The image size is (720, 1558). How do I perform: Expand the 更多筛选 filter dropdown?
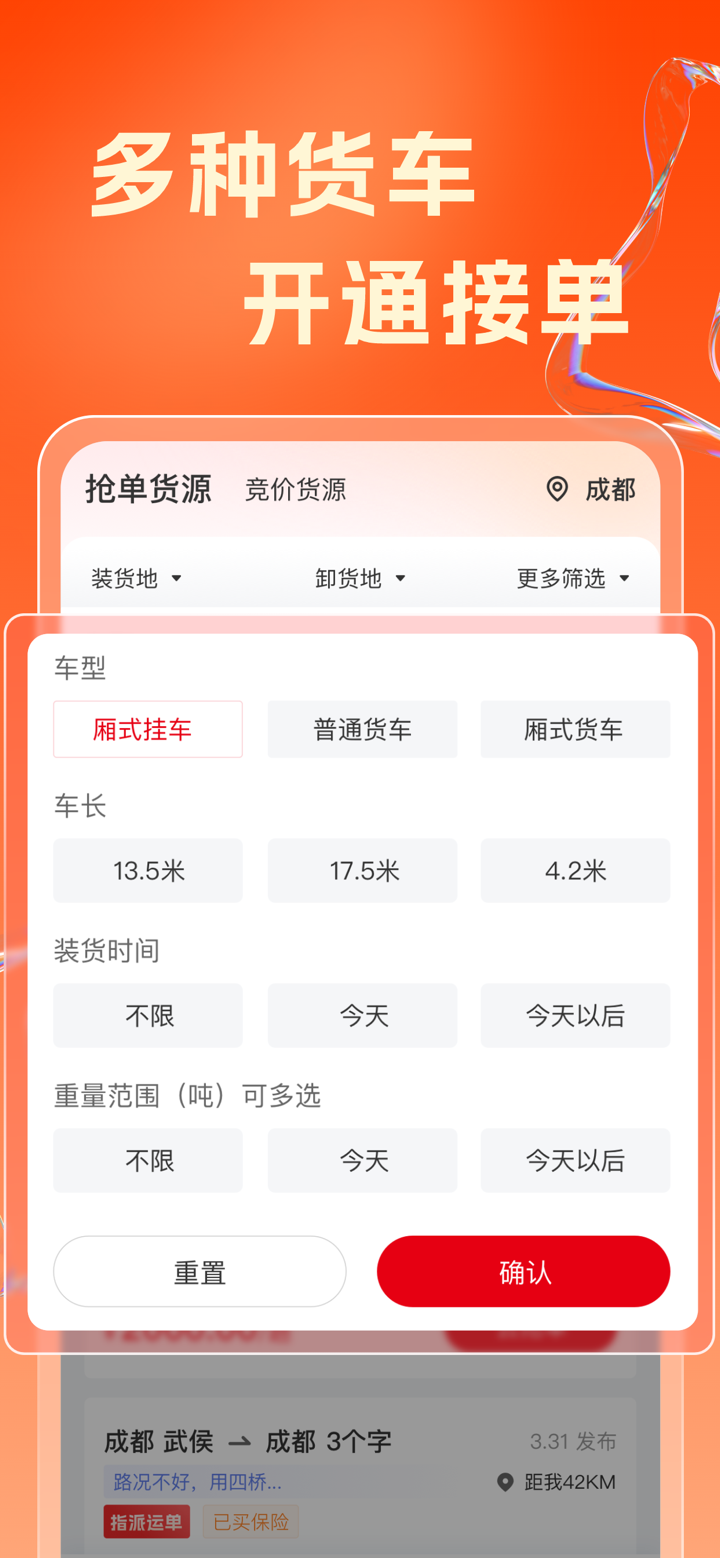(x=574, y=578)
